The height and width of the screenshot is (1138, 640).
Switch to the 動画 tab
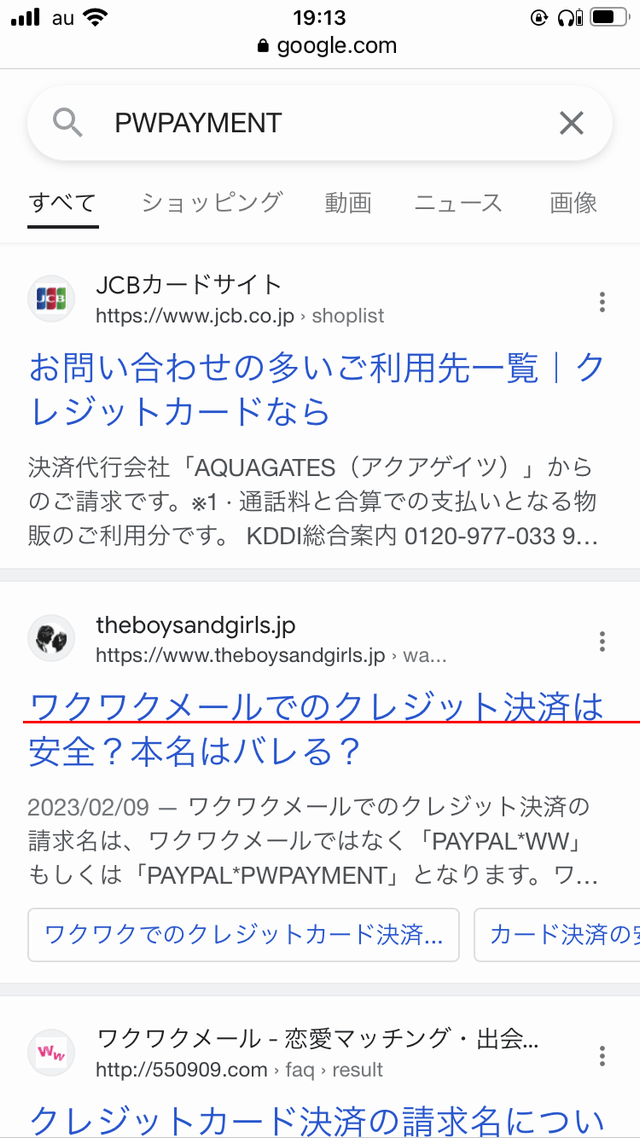[348, 203]
